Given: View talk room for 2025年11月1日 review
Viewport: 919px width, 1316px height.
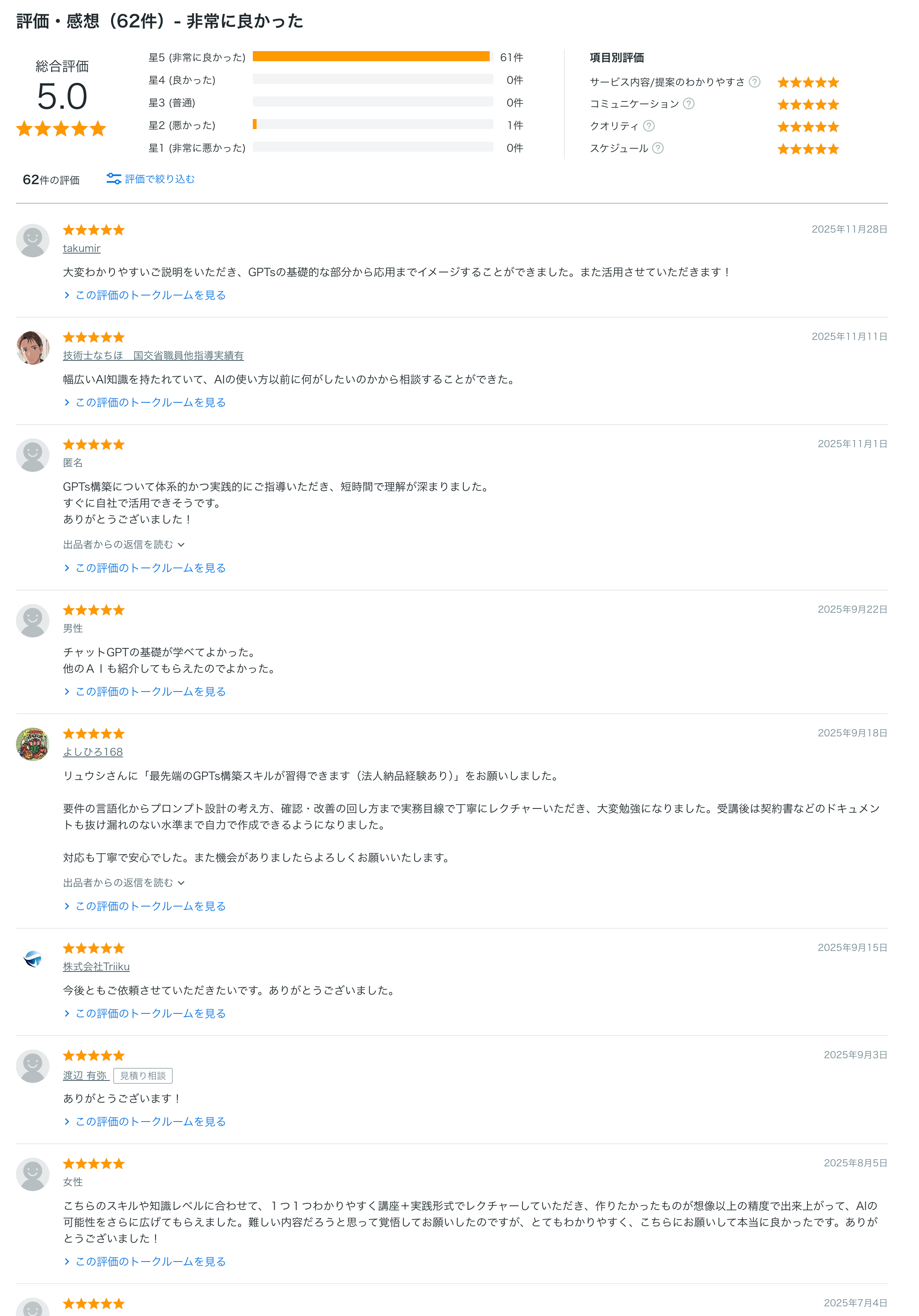Looking at the screenshot, I should click(x=150, y=568).
